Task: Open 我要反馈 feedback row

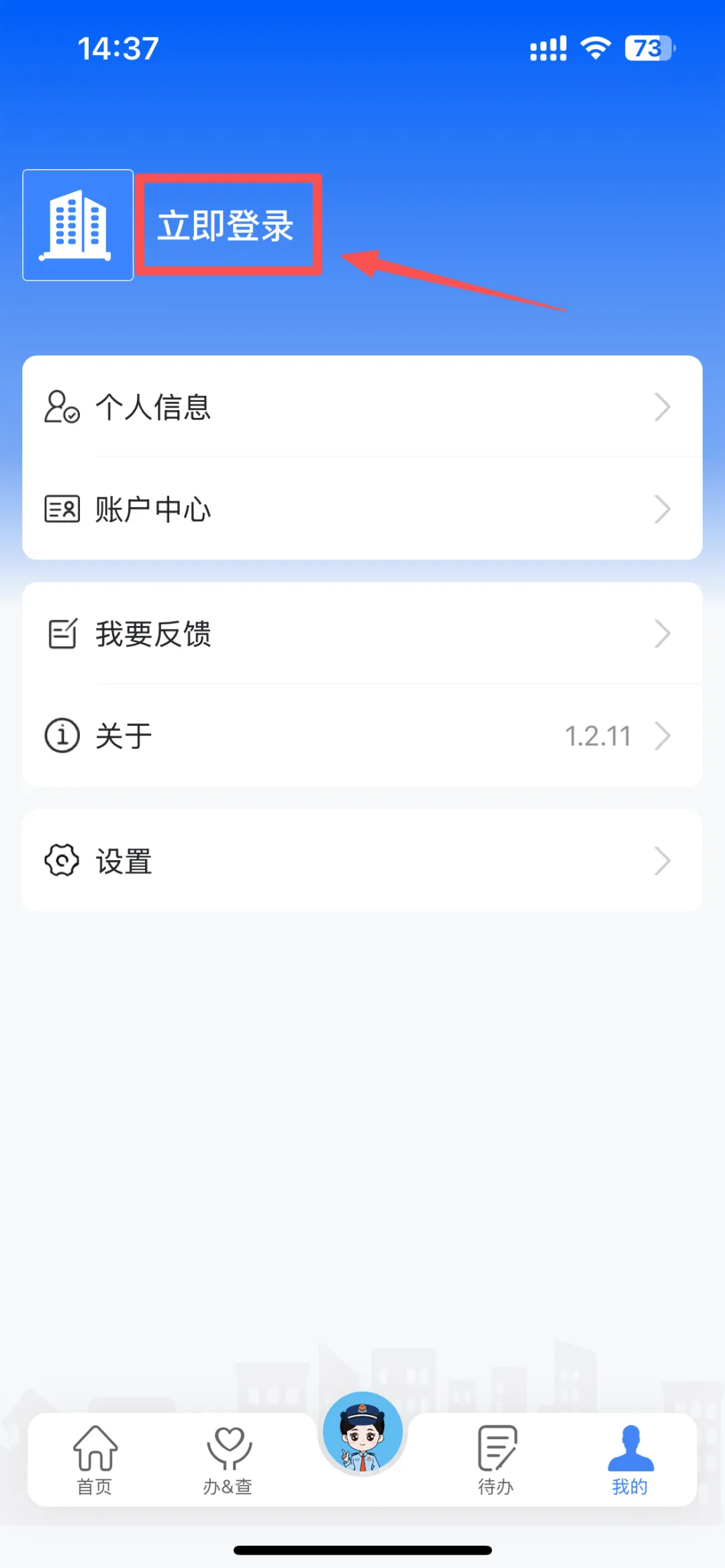Action: (x=362, y=634)
